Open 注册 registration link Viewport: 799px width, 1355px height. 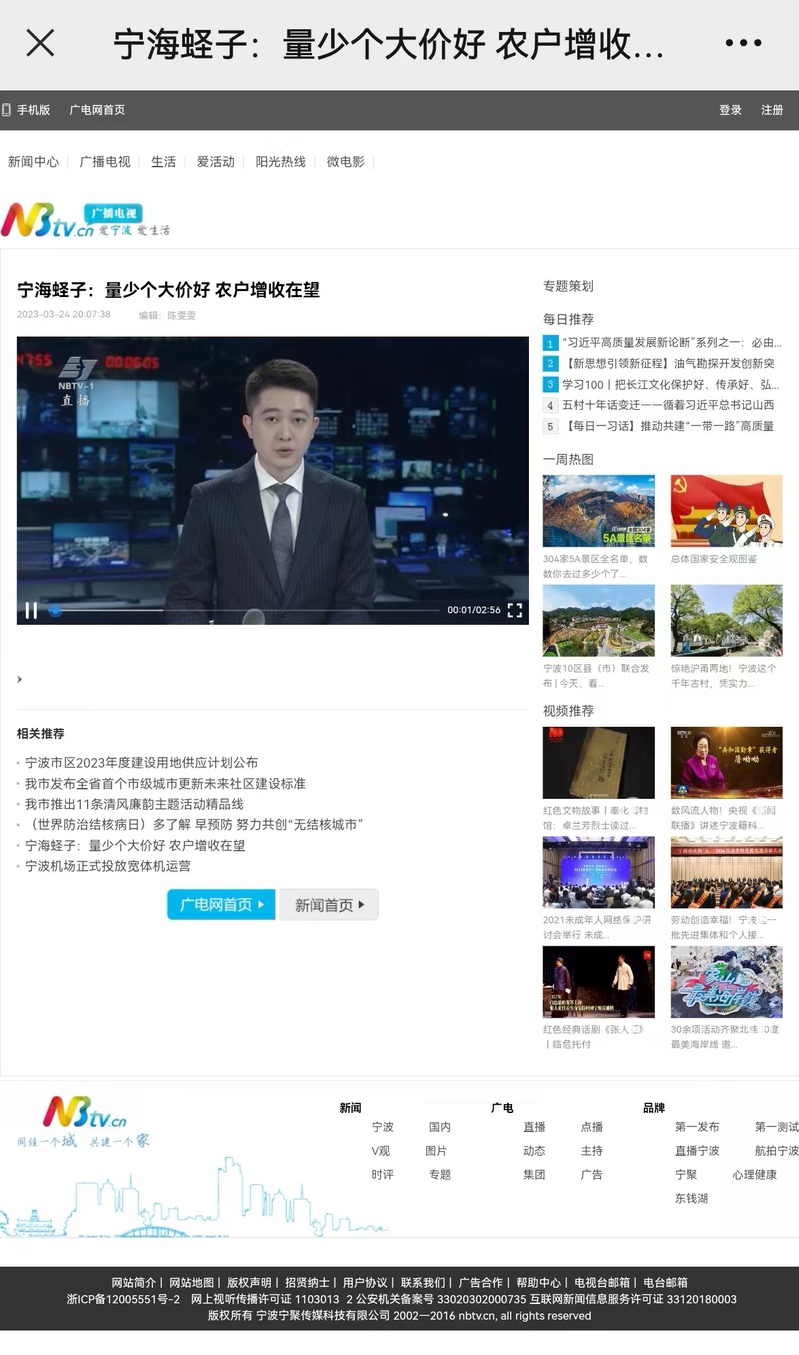tap(772, 110)
